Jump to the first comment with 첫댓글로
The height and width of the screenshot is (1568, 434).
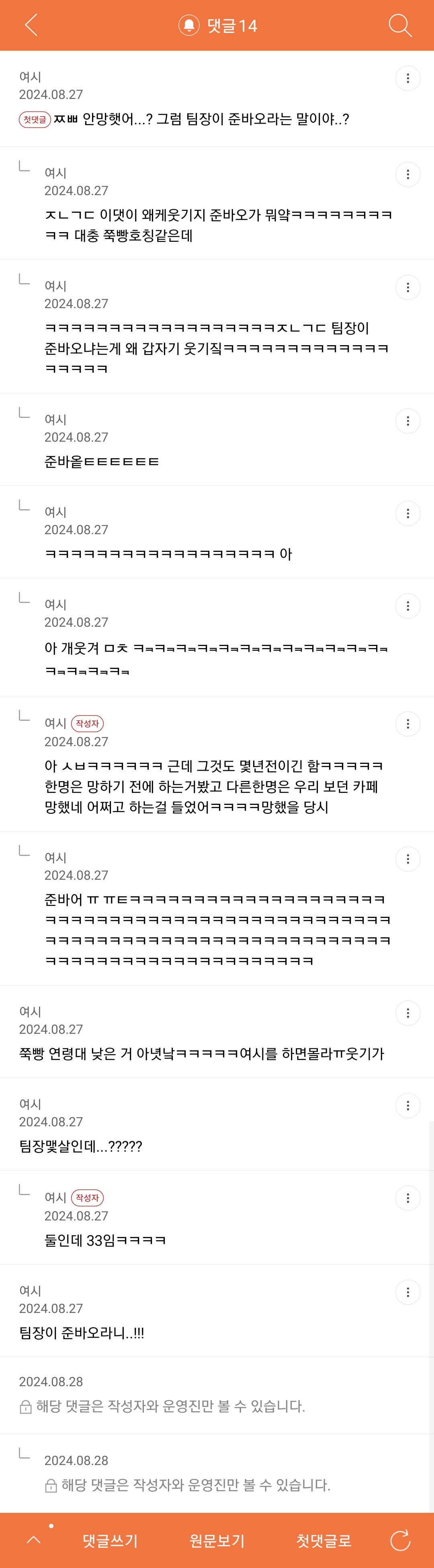click(323, 1541)
